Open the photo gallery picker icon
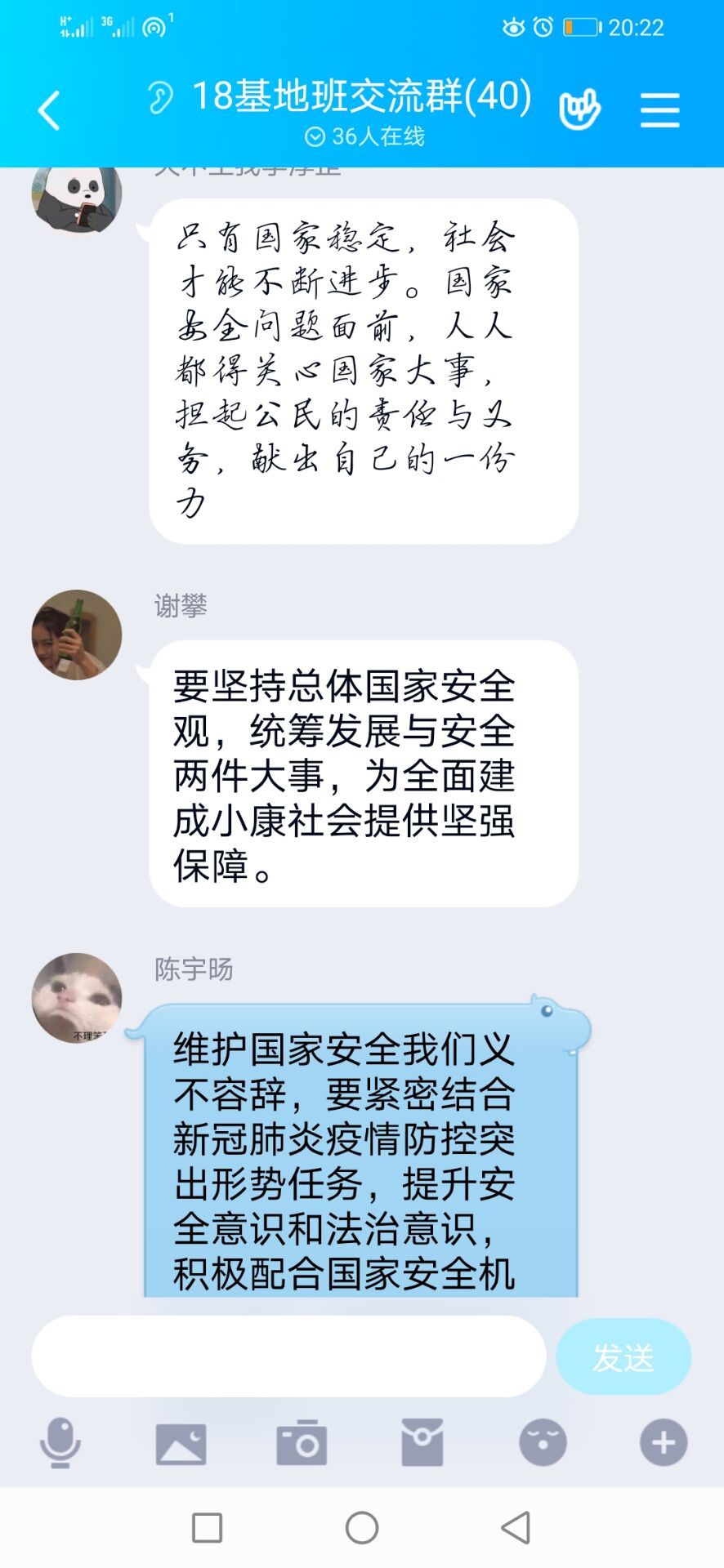This screenshot has height=1568, width=724. coord(181,1444)
